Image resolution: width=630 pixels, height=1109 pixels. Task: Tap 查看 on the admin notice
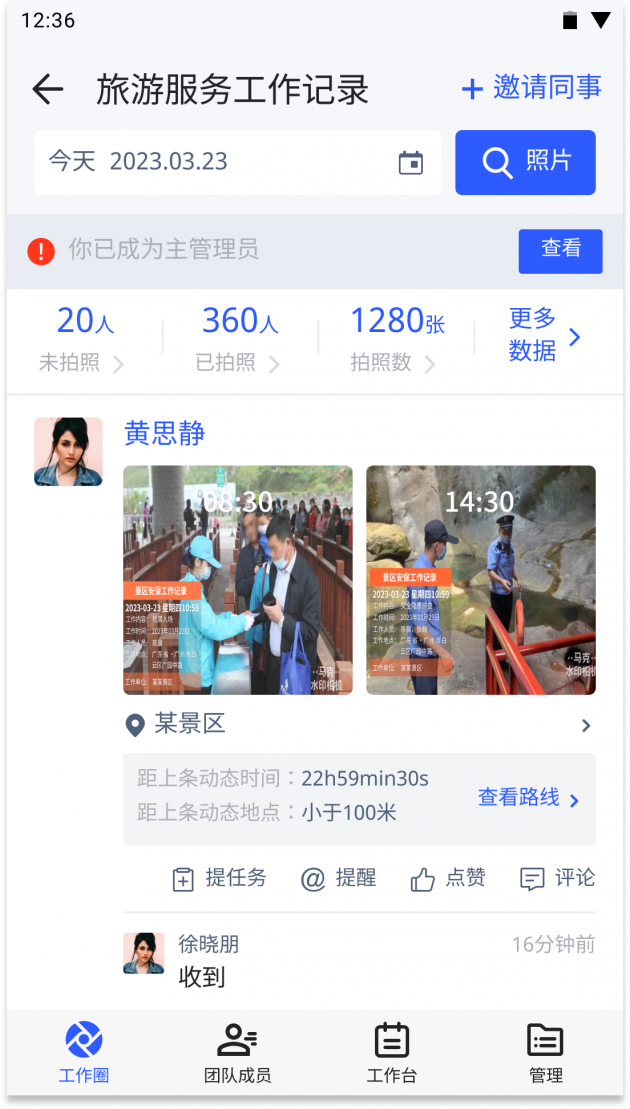point(560,250)
